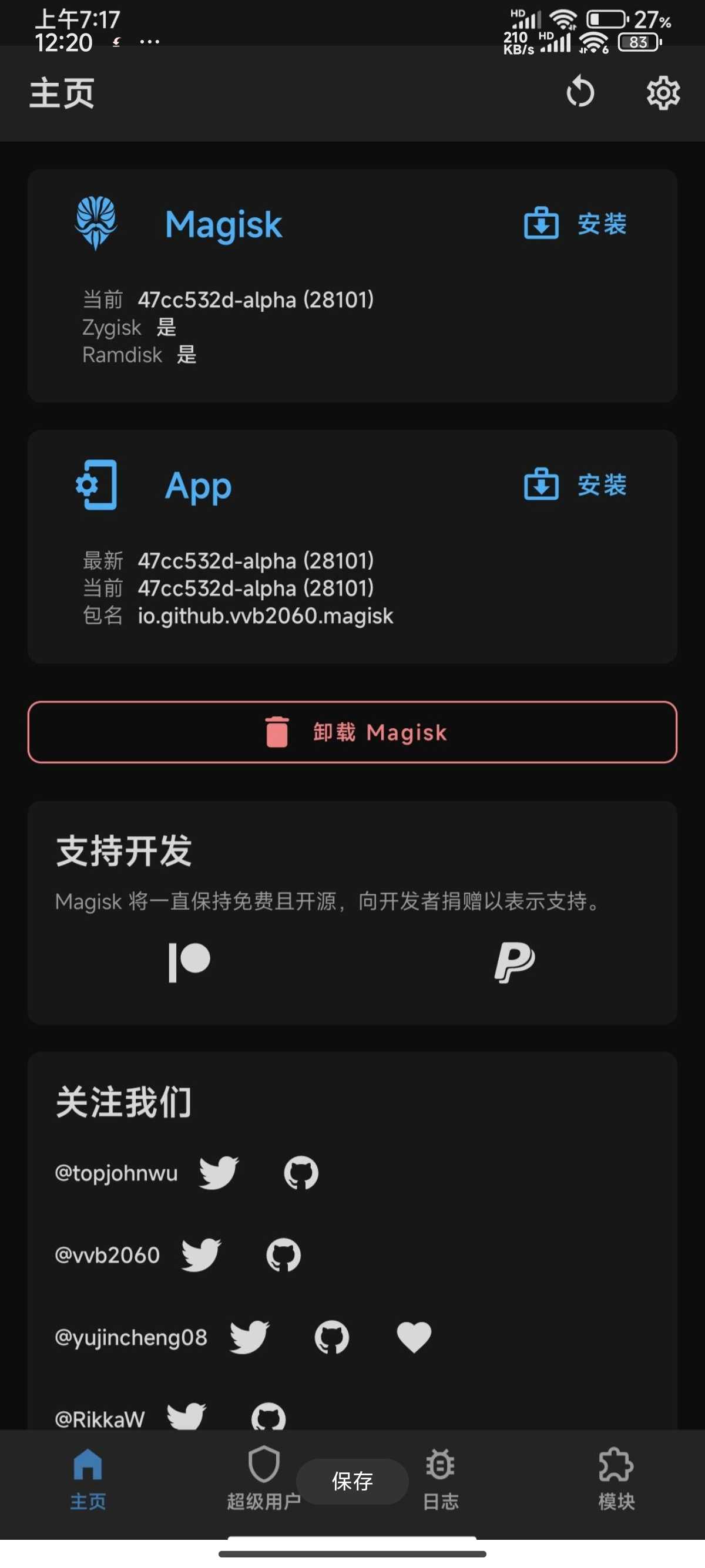This screenshot has height=1568, width=705.
Task: Open settings via the gear icon
Action: click(x=663, y=93)
